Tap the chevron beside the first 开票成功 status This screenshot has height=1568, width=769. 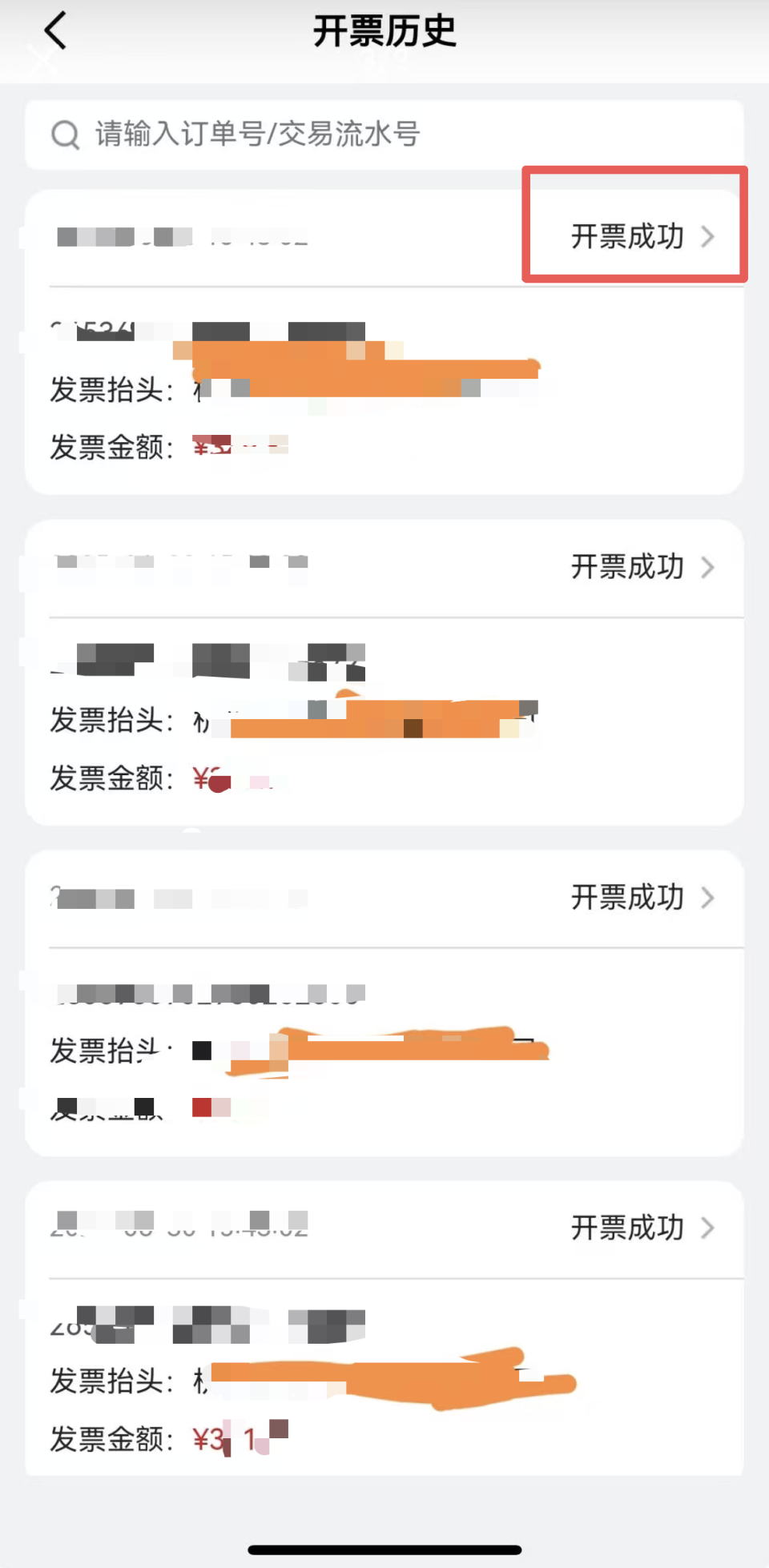[x=709, y=236]
